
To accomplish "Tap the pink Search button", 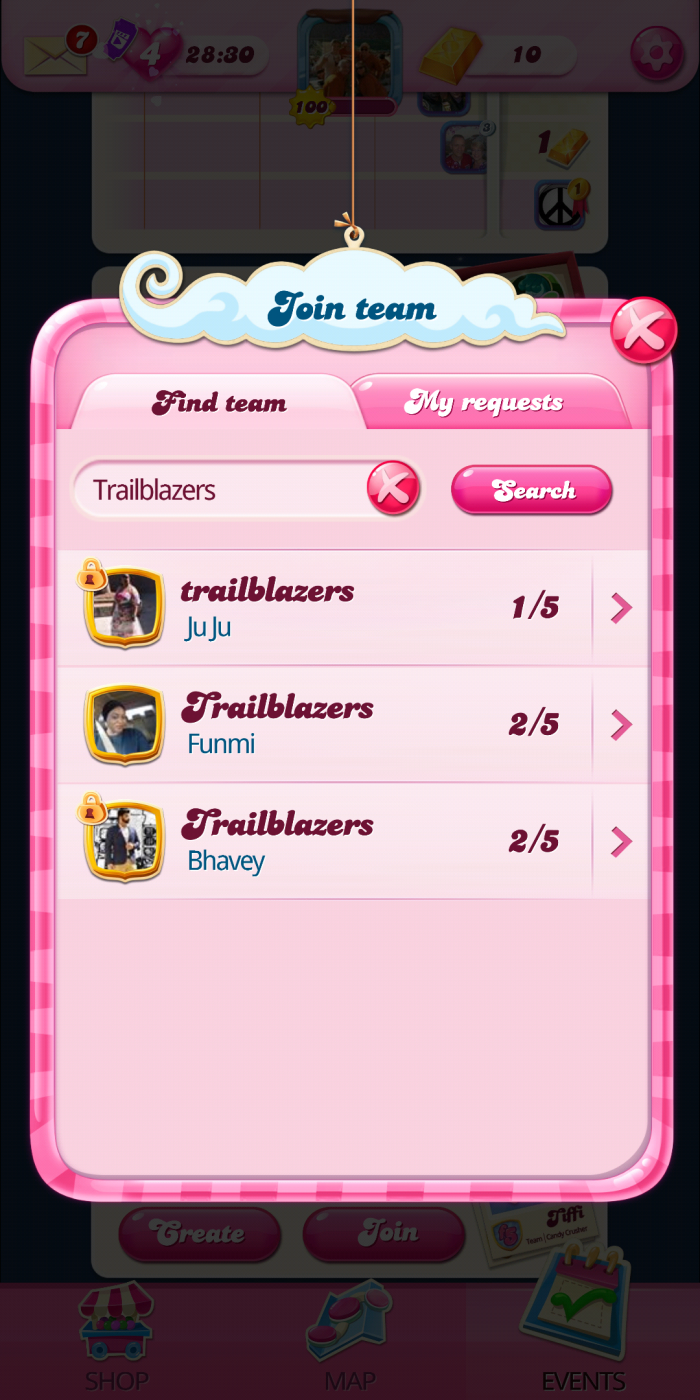I will pyautogui.click(x=531, y=490).
